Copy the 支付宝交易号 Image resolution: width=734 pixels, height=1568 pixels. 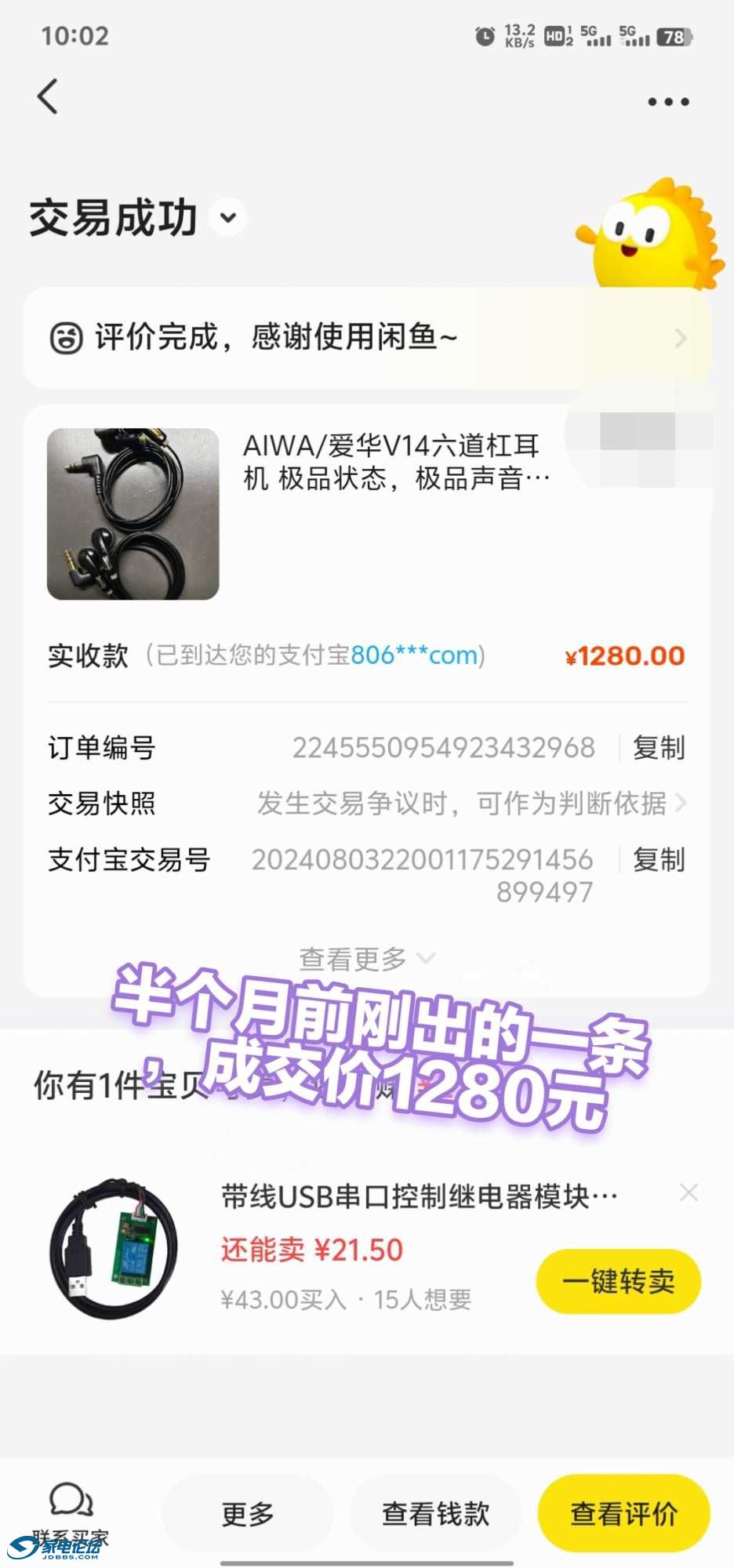659,860
